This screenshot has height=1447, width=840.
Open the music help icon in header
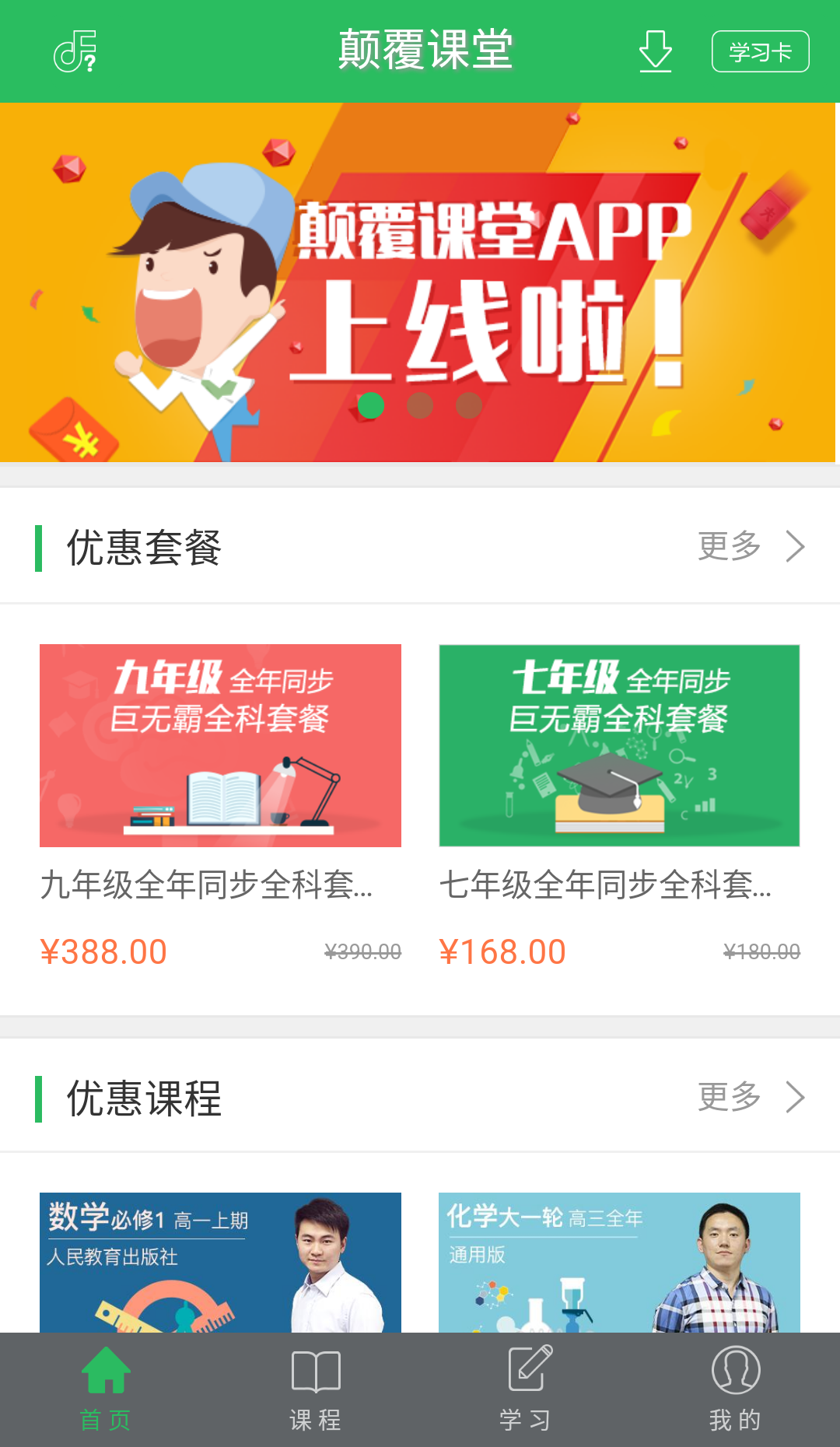[x=75, y=51]
